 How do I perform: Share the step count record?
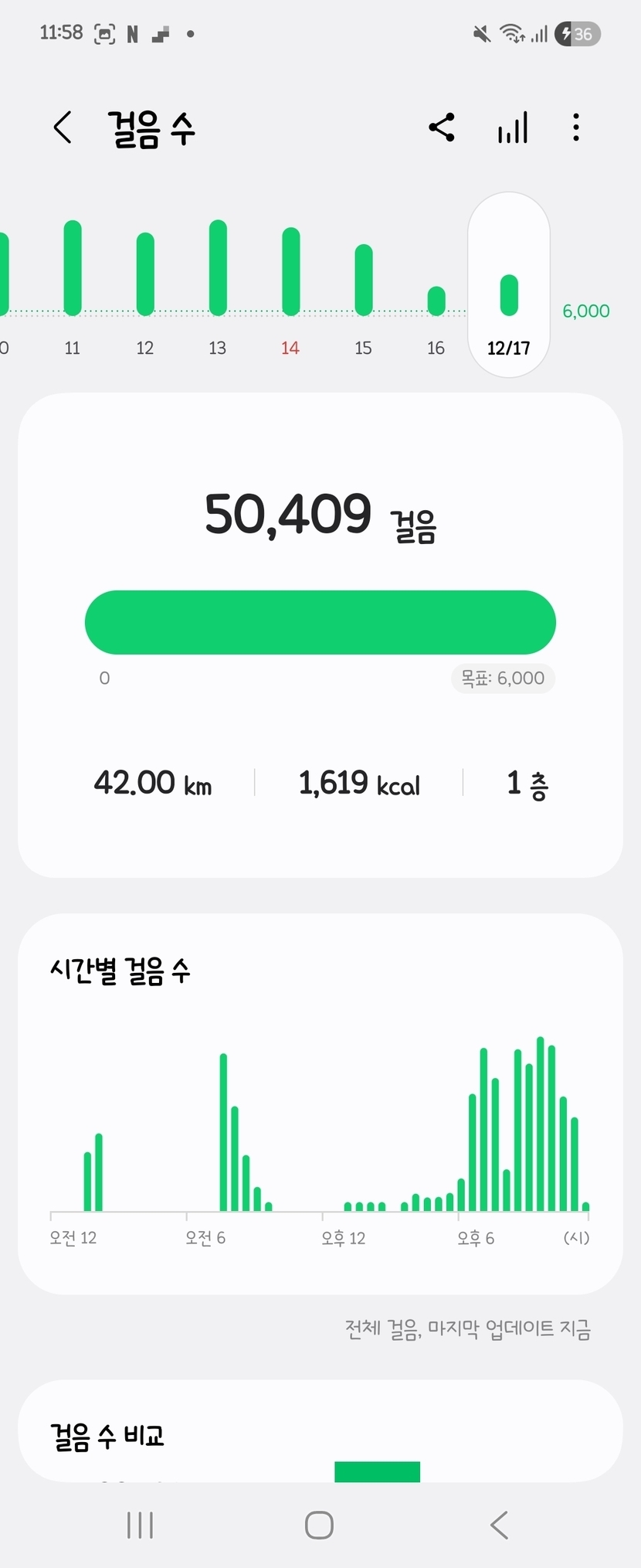click(x=442, y=128)
